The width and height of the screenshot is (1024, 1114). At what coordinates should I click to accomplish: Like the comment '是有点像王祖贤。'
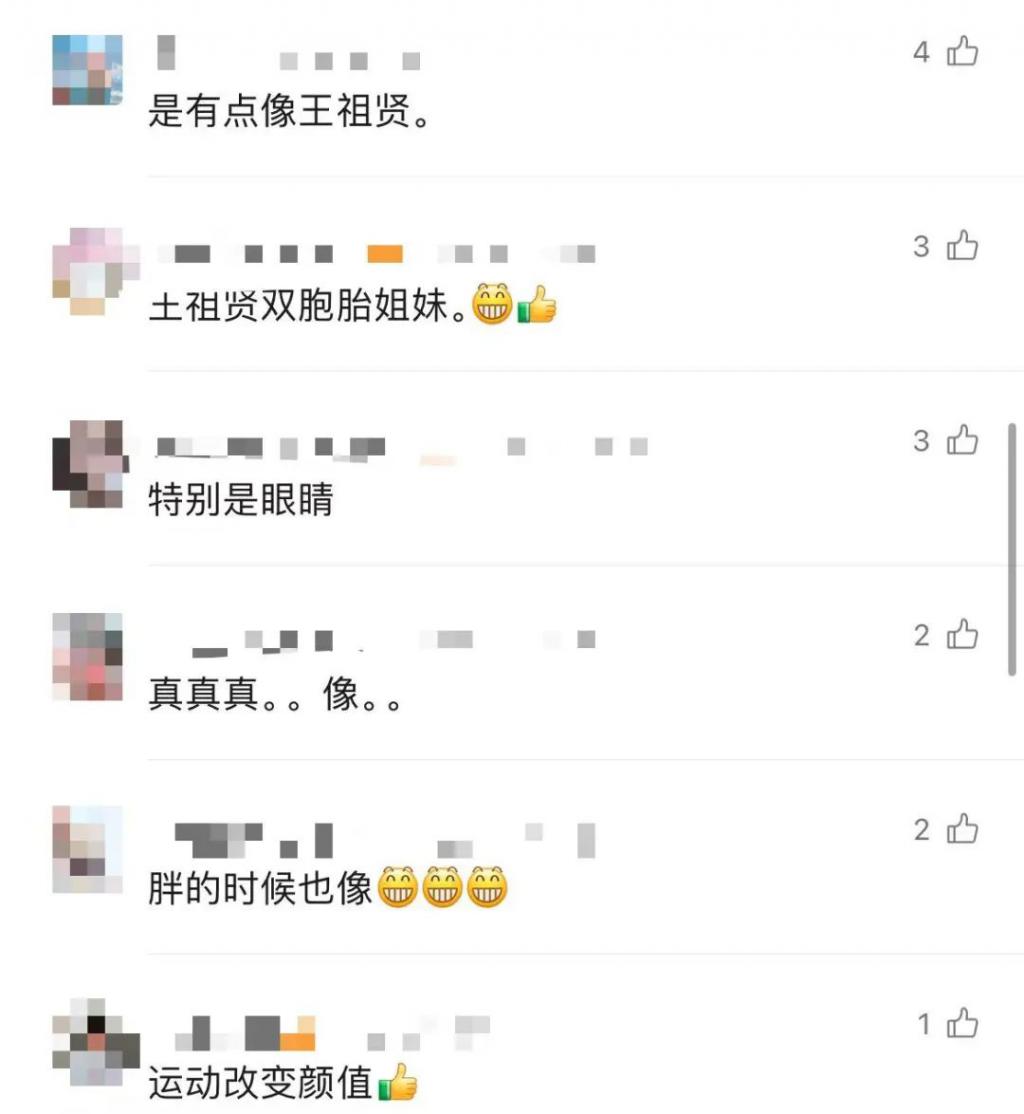[x=962, y=51]
